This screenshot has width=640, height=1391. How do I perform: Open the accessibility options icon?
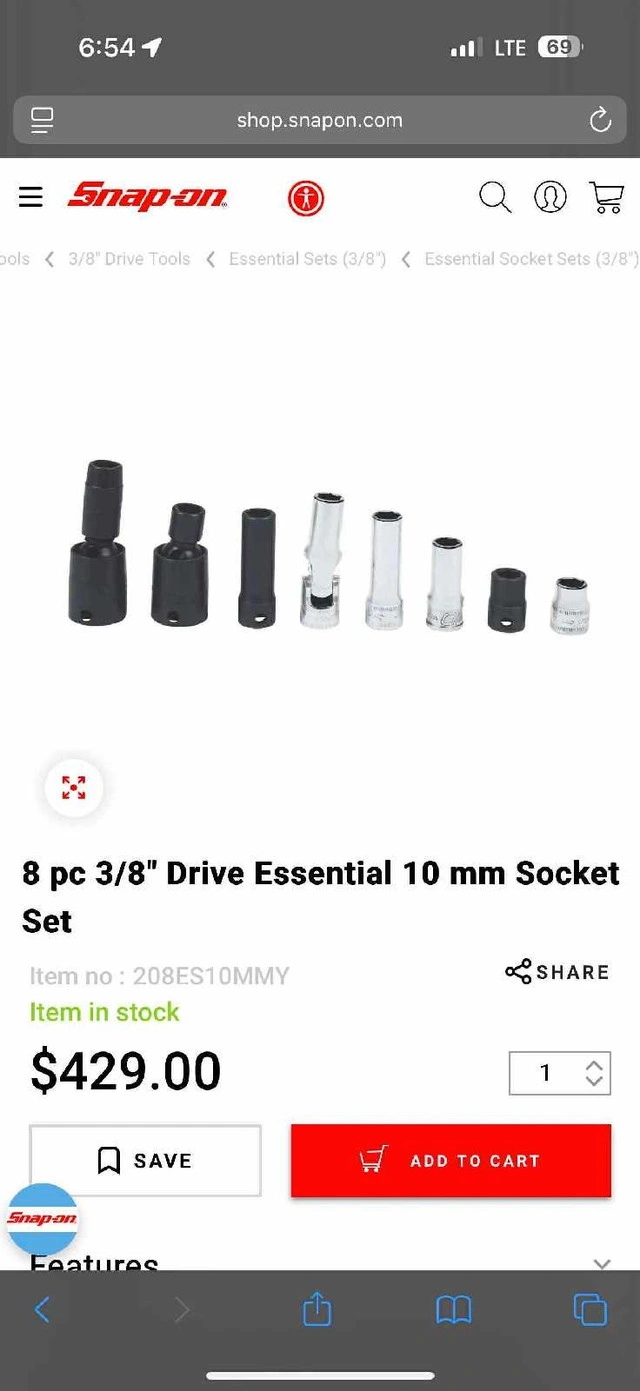point(306,198)
